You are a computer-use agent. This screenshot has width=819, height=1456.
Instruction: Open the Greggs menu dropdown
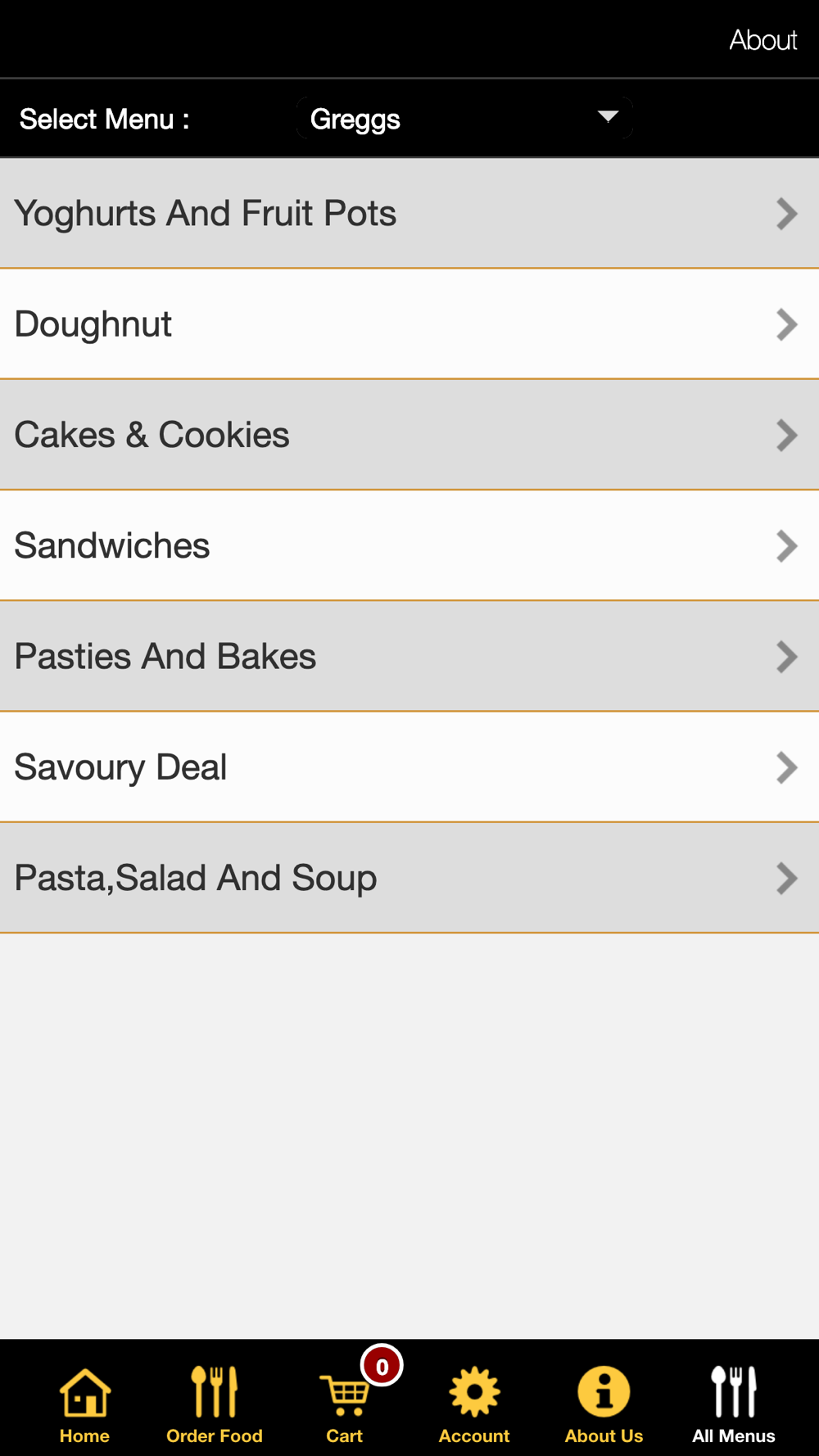click(464, 118)
